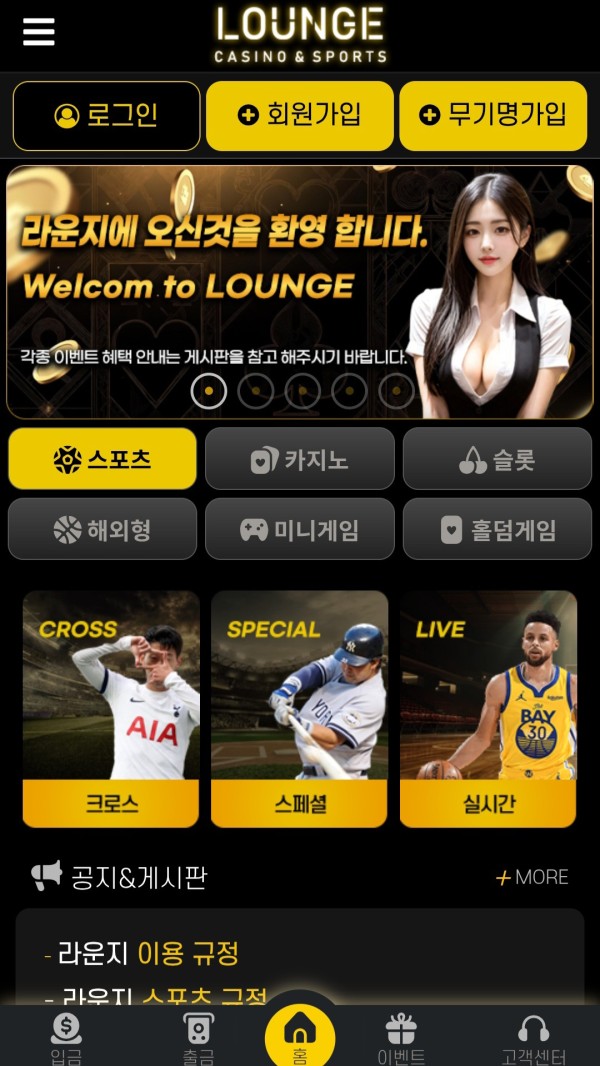
Task: Open 출금 in bottom bar
Action: pos(198,1039)
